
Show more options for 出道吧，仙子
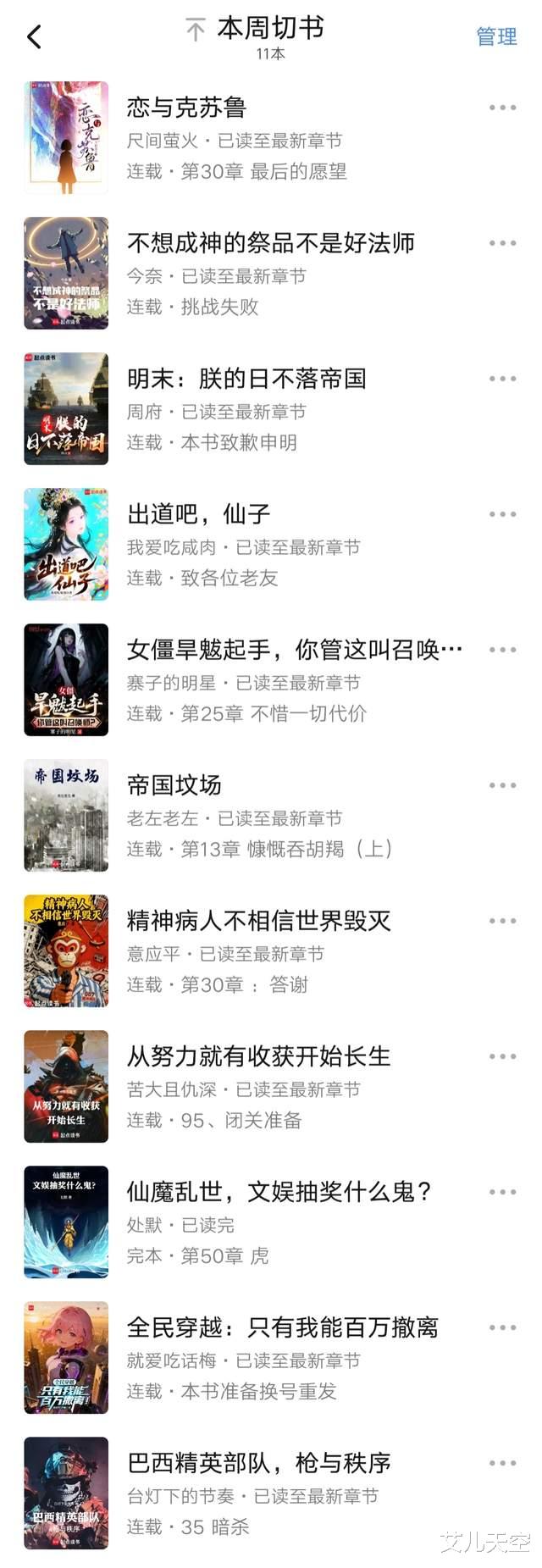click(x=502, y=514)
